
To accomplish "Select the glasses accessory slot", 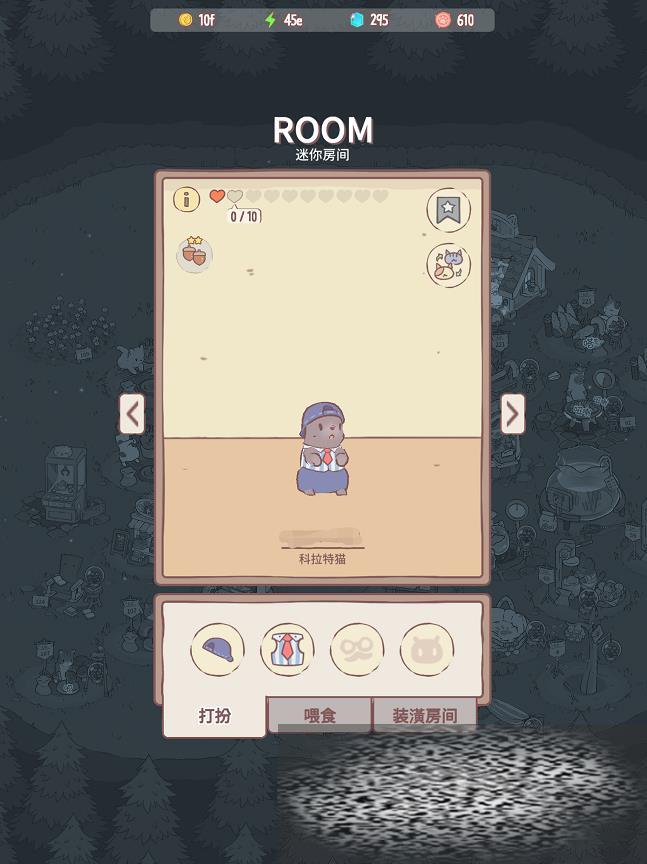I will [x=357, y=650].
